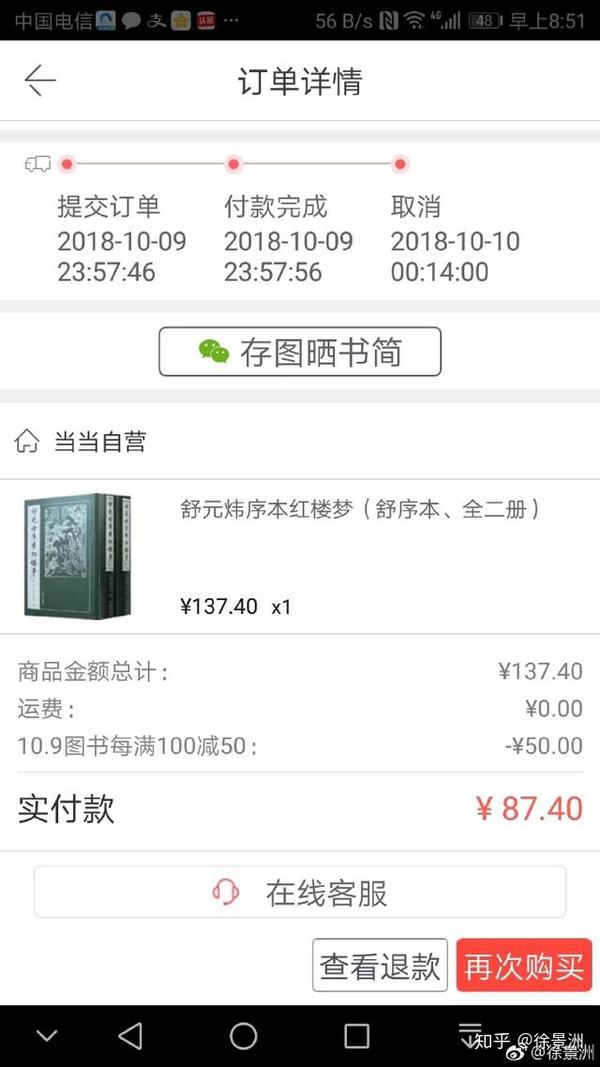View refund via 查看退款

pyautogui.click(x=380, y=965)
